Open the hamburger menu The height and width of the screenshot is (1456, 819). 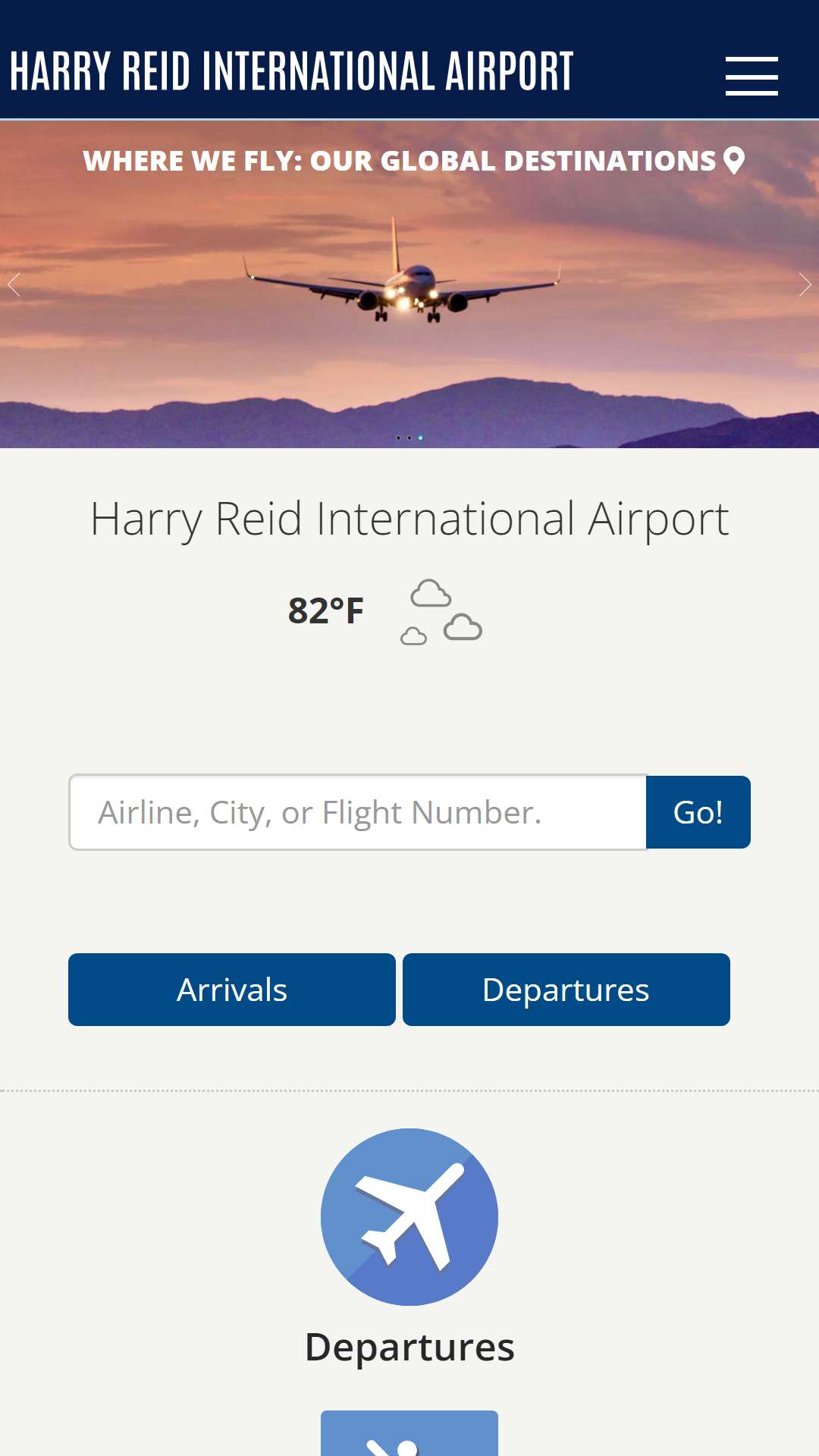tap(751, 76)
